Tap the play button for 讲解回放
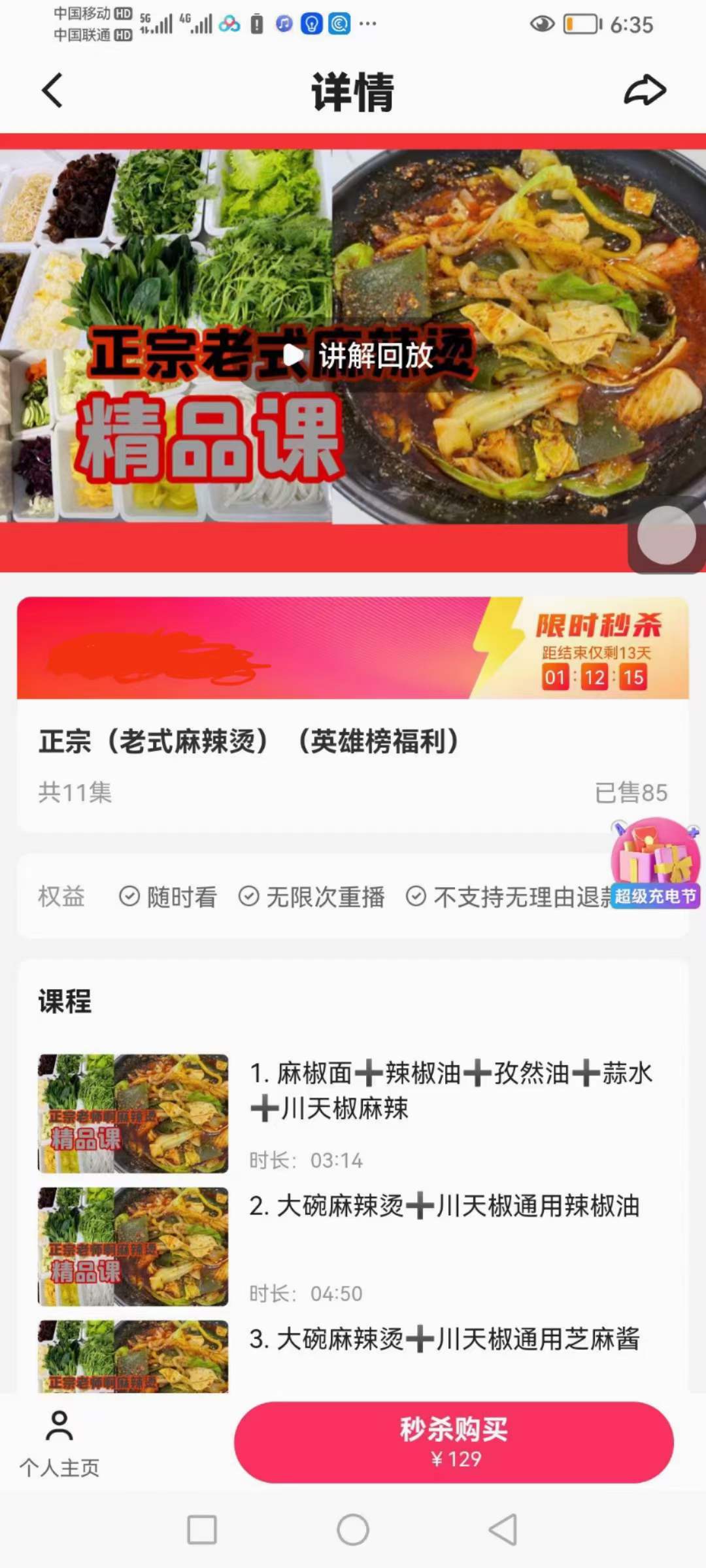 click(294, 354)
